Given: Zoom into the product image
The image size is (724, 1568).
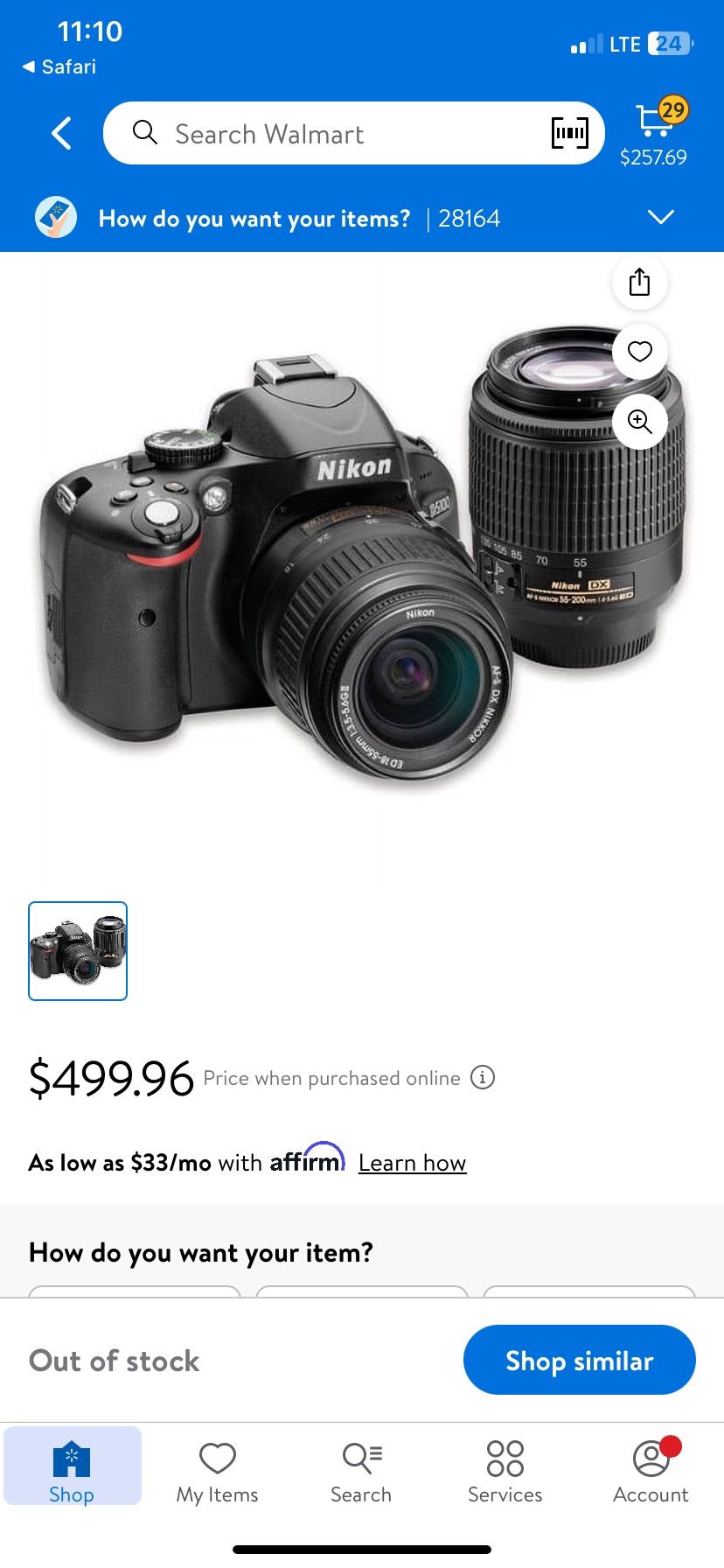Looking at the screenshot, I should pyautogui.click(x=639, y=422).
